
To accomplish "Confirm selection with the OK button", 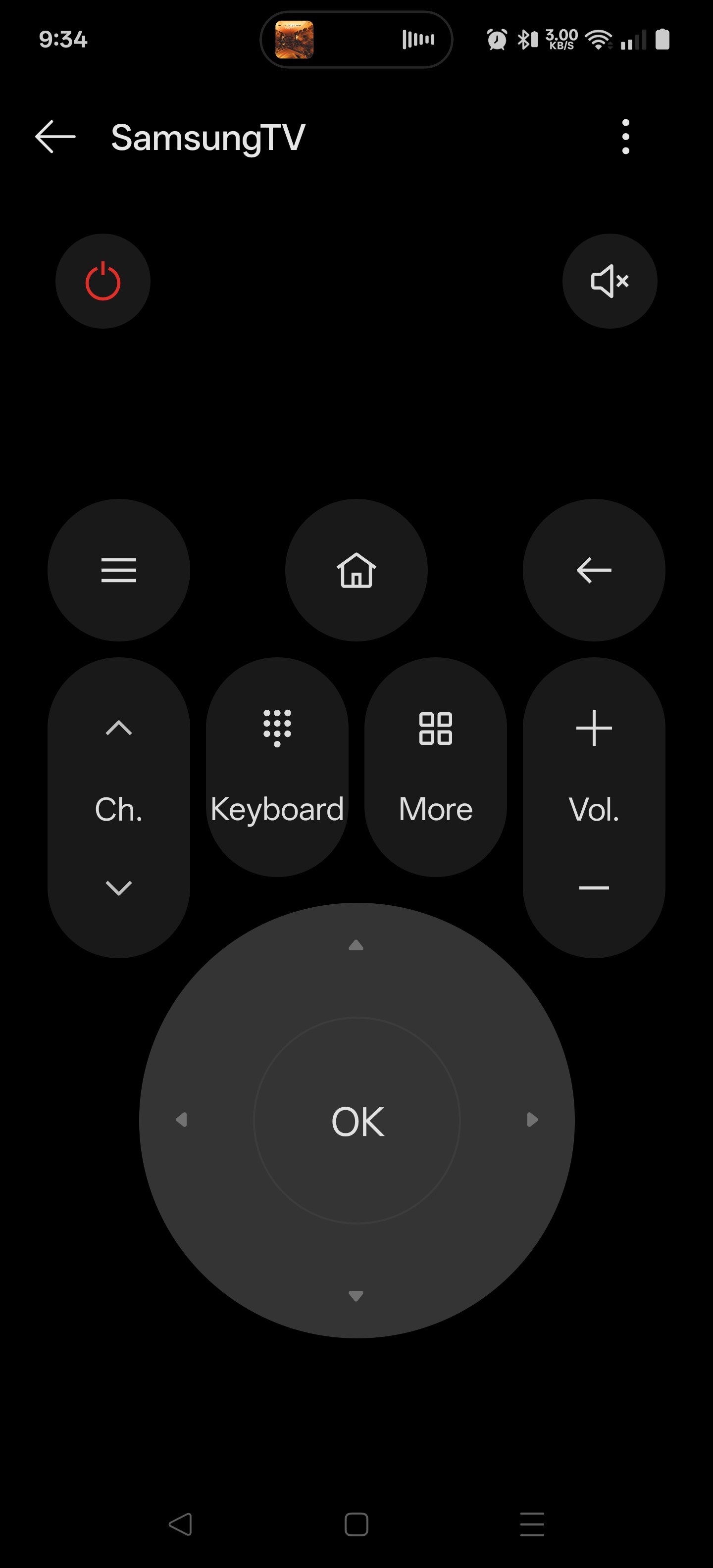I will (357, 1121).
